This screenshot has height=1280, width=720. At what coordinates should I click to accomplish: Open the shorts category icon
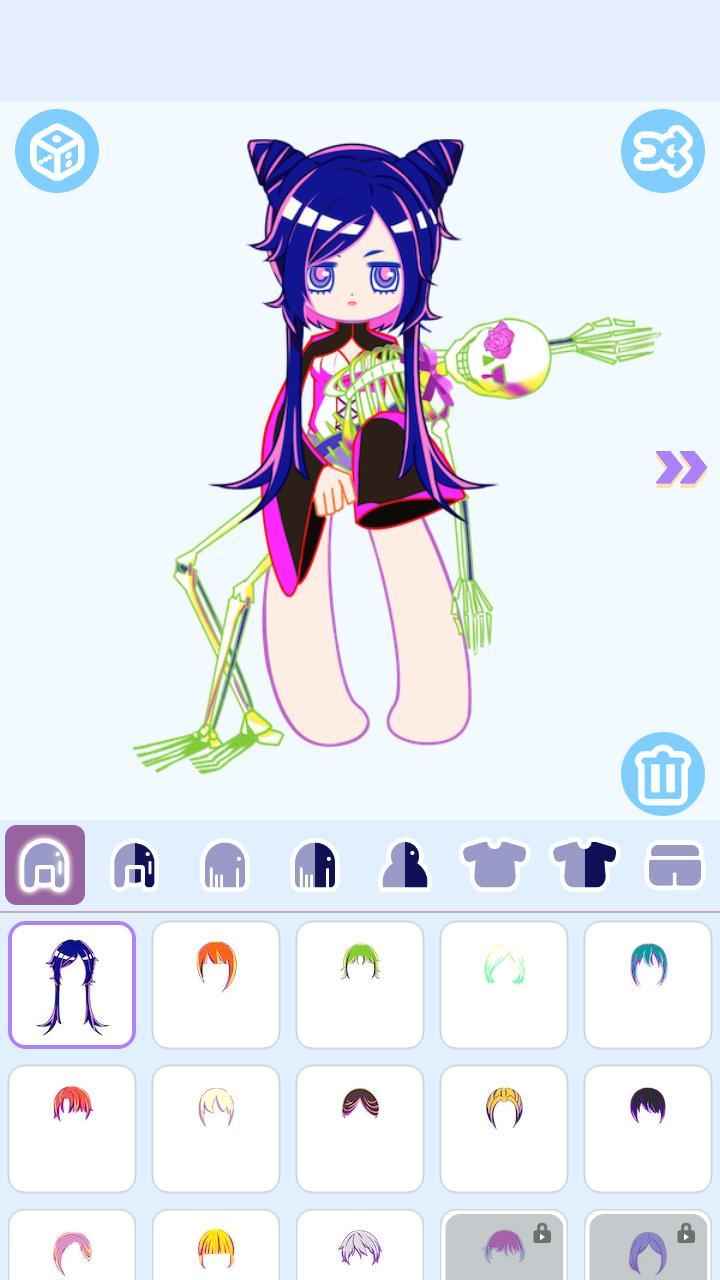coord(673,862)
